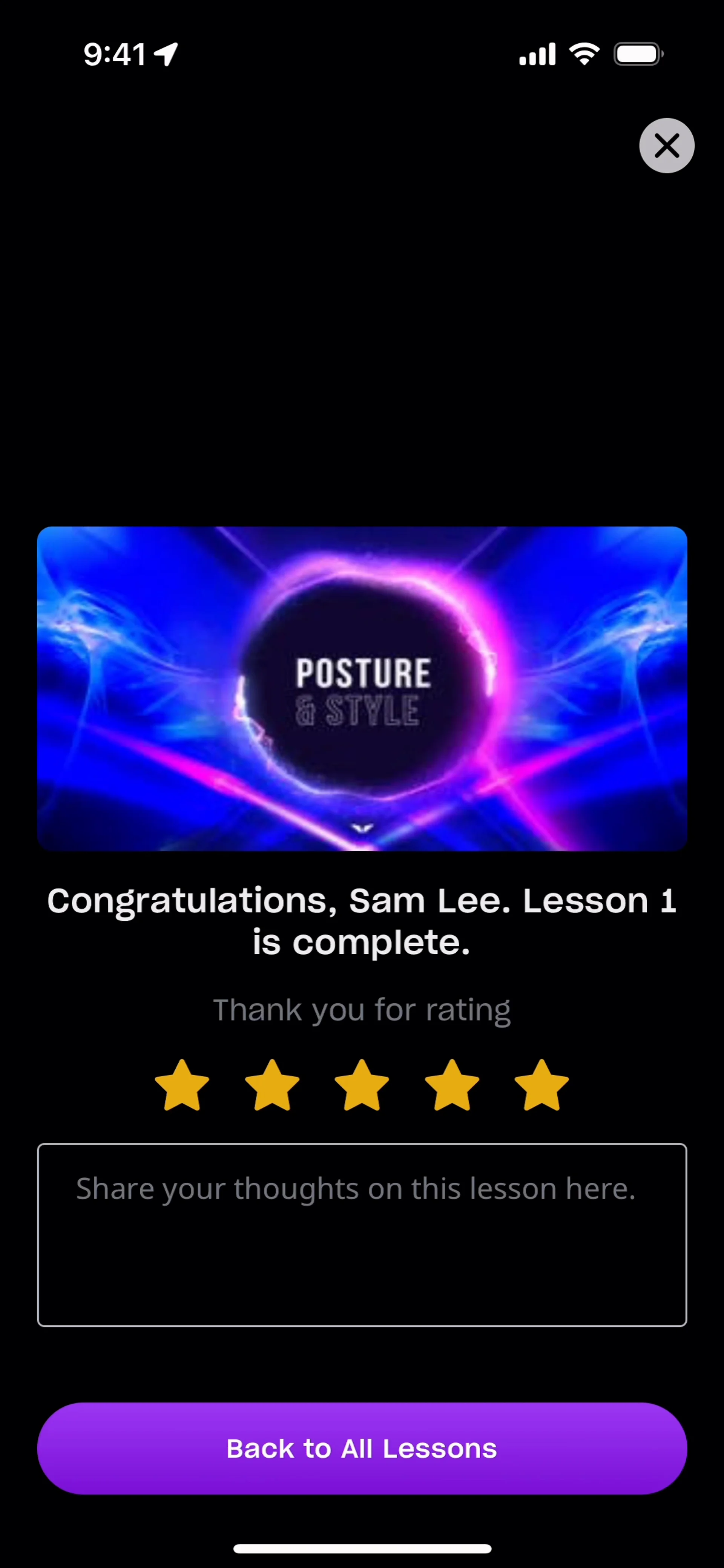Set the rating to two stars

(271, 1086)
